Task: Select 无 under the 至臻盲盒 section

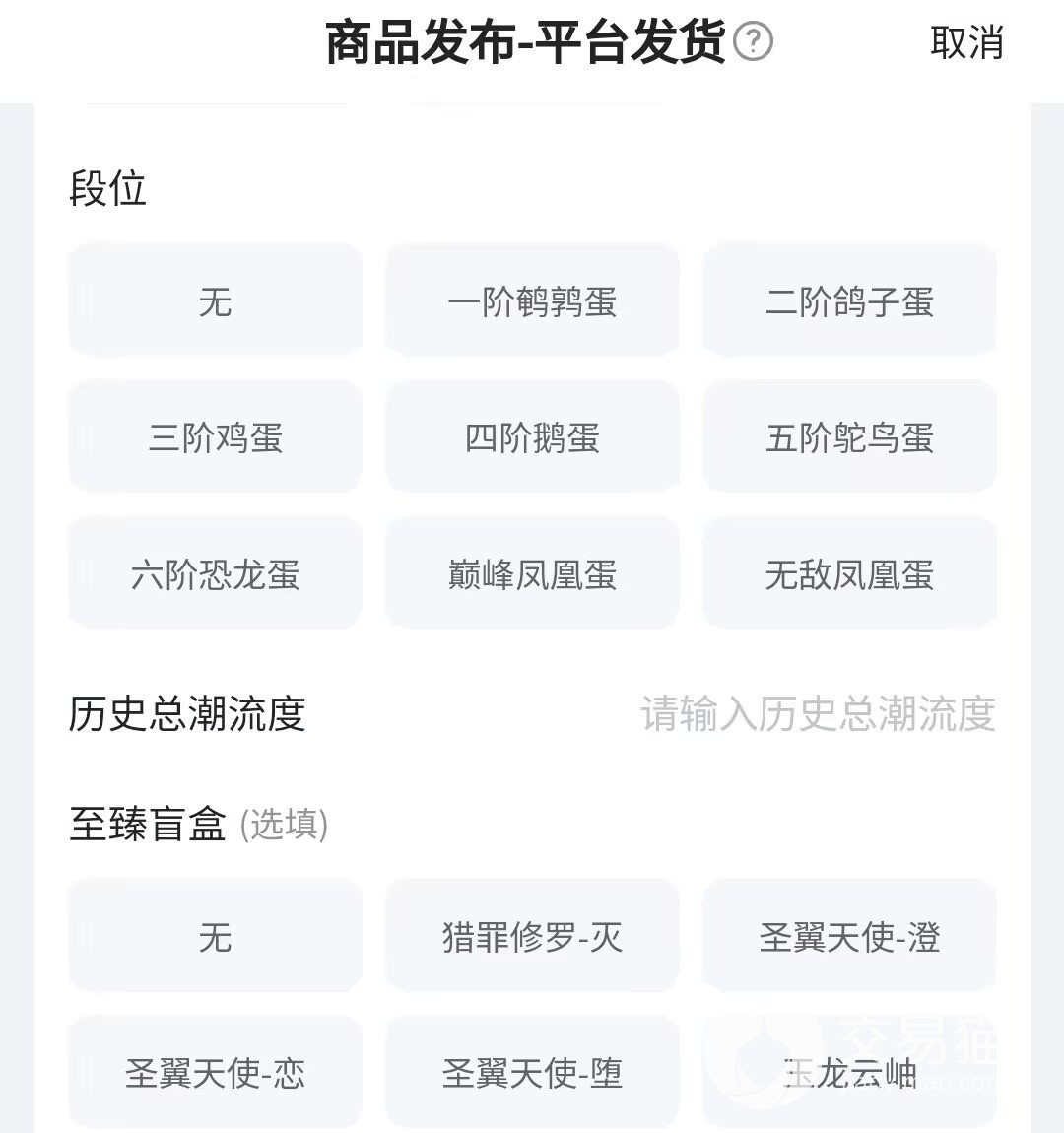Action: point(214,936)
